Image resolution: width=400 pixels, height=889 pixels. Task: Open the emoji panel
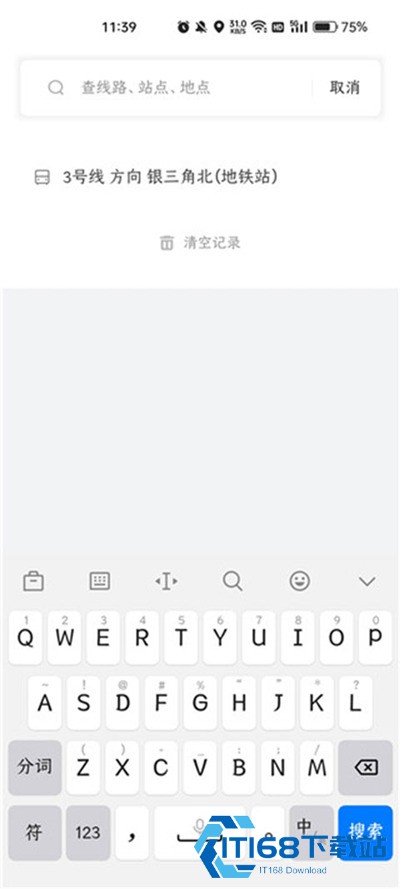point(300,581)
